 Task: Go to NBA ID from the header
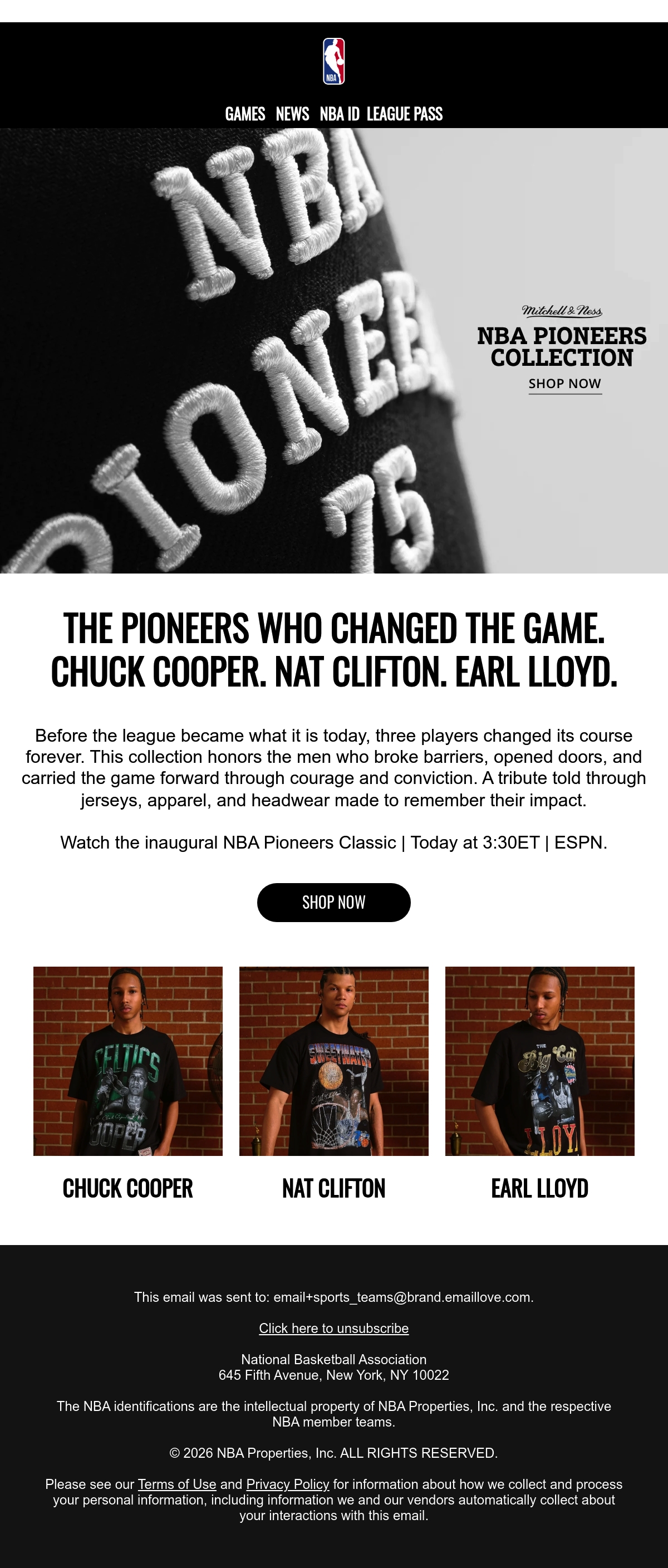[x=340, y=114]
